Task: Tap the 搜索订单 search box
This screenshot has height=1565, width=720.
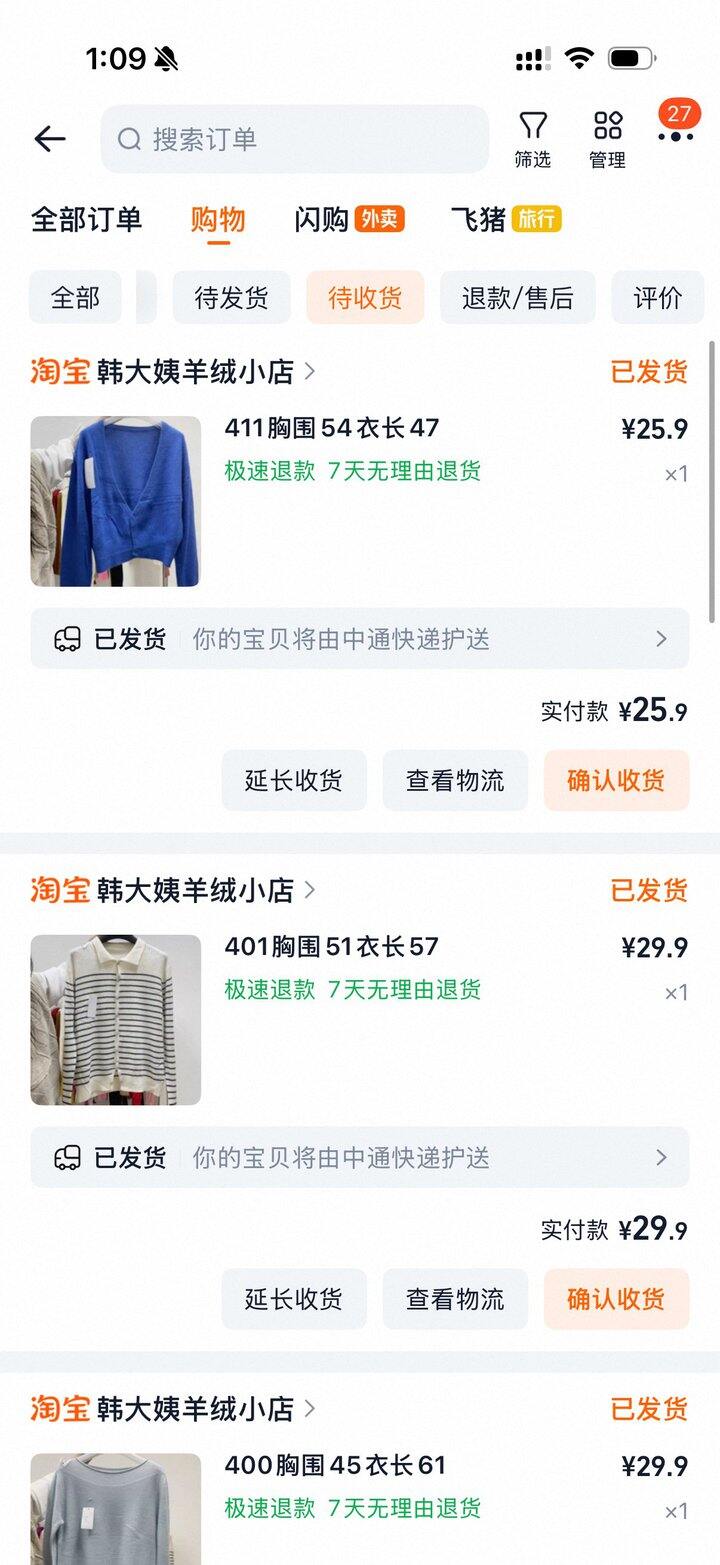Action: [295, 139]
